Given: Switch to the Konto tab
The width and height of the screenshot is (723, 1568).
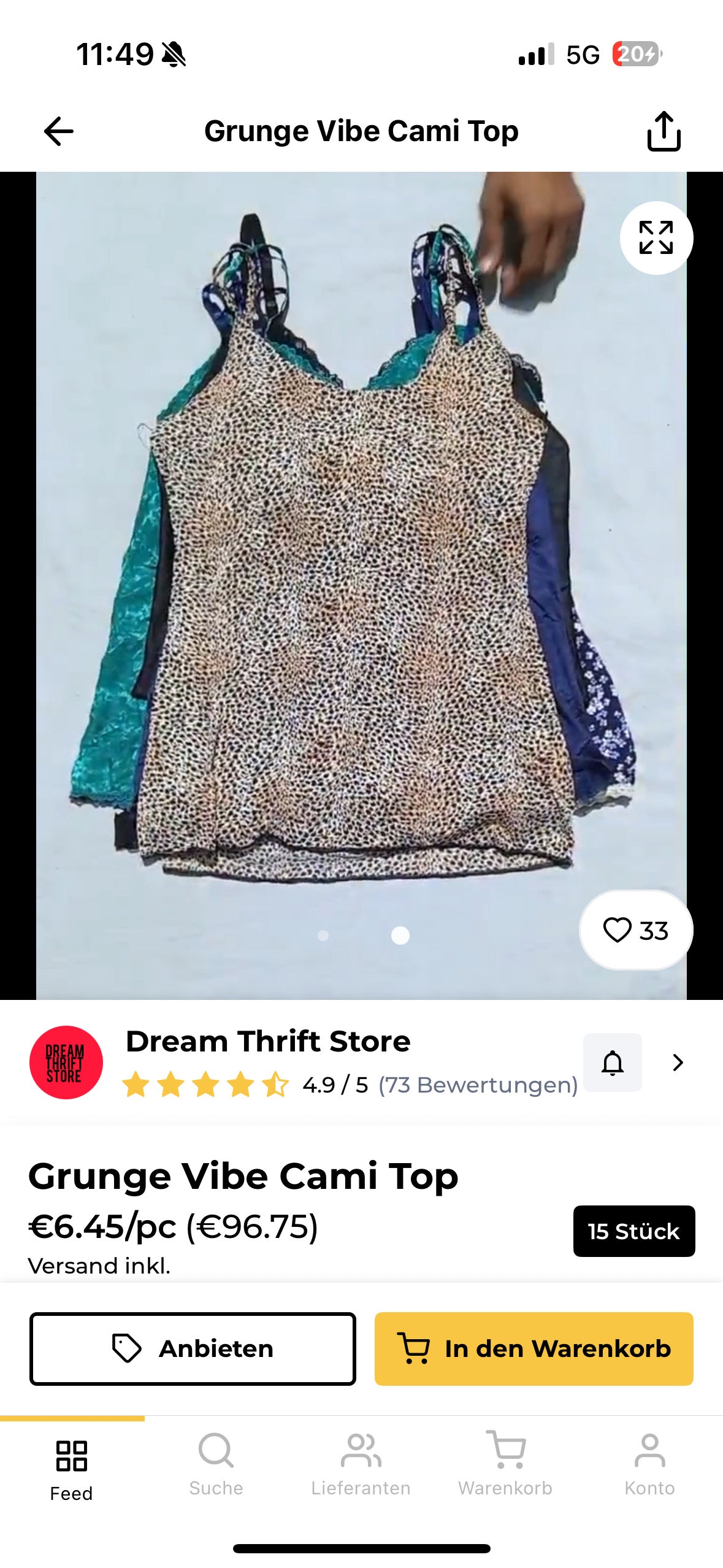Looking at the screenshot, I should tap(649, 1465).
